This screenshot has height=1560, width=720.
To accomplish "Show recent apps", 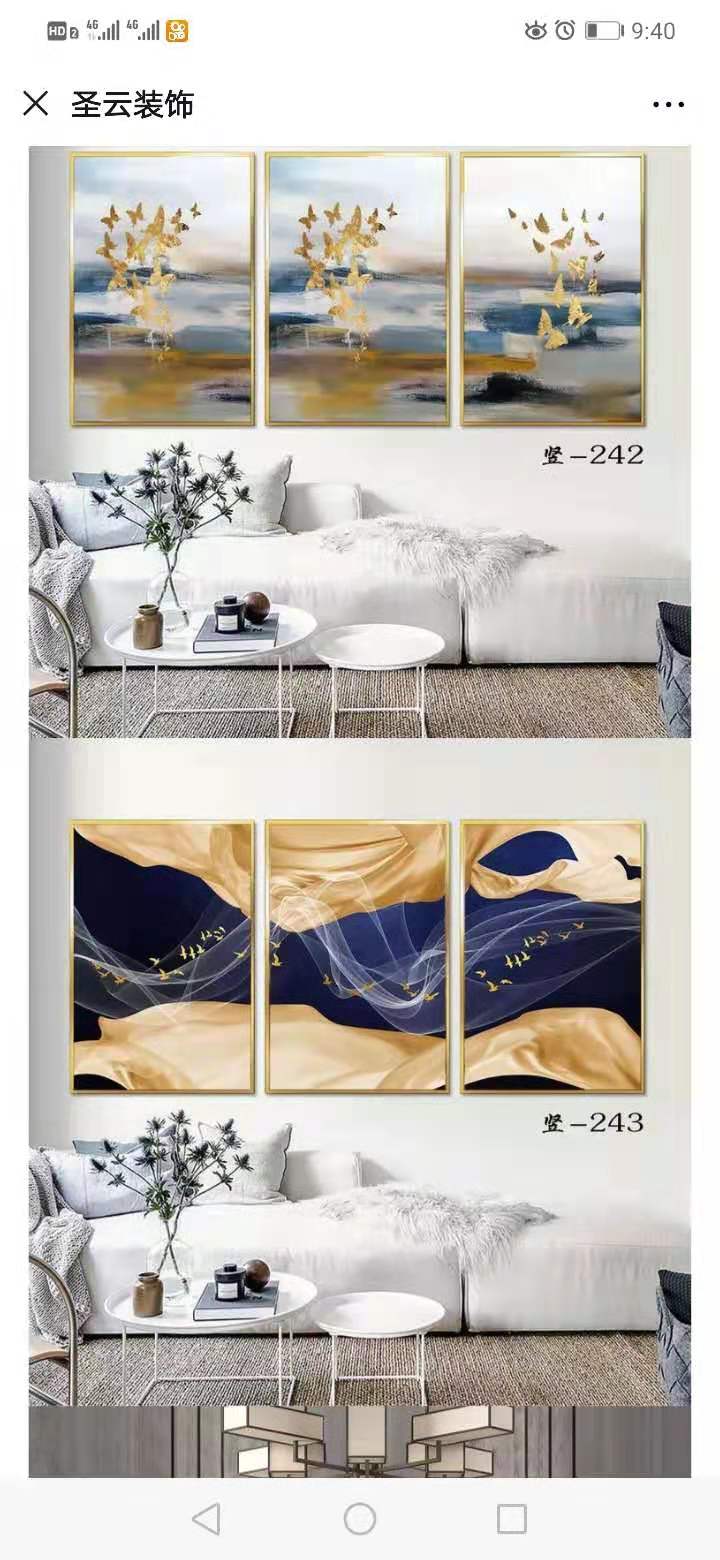I will coord(511,1519).
